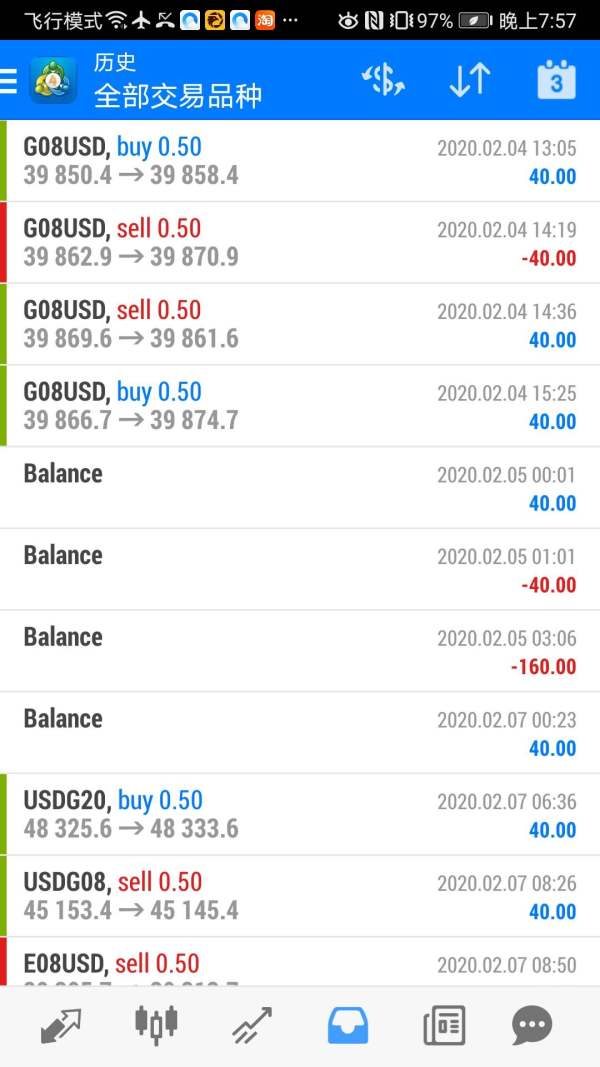
Task: Open the side drawer menu
Action: pos(9,81)
